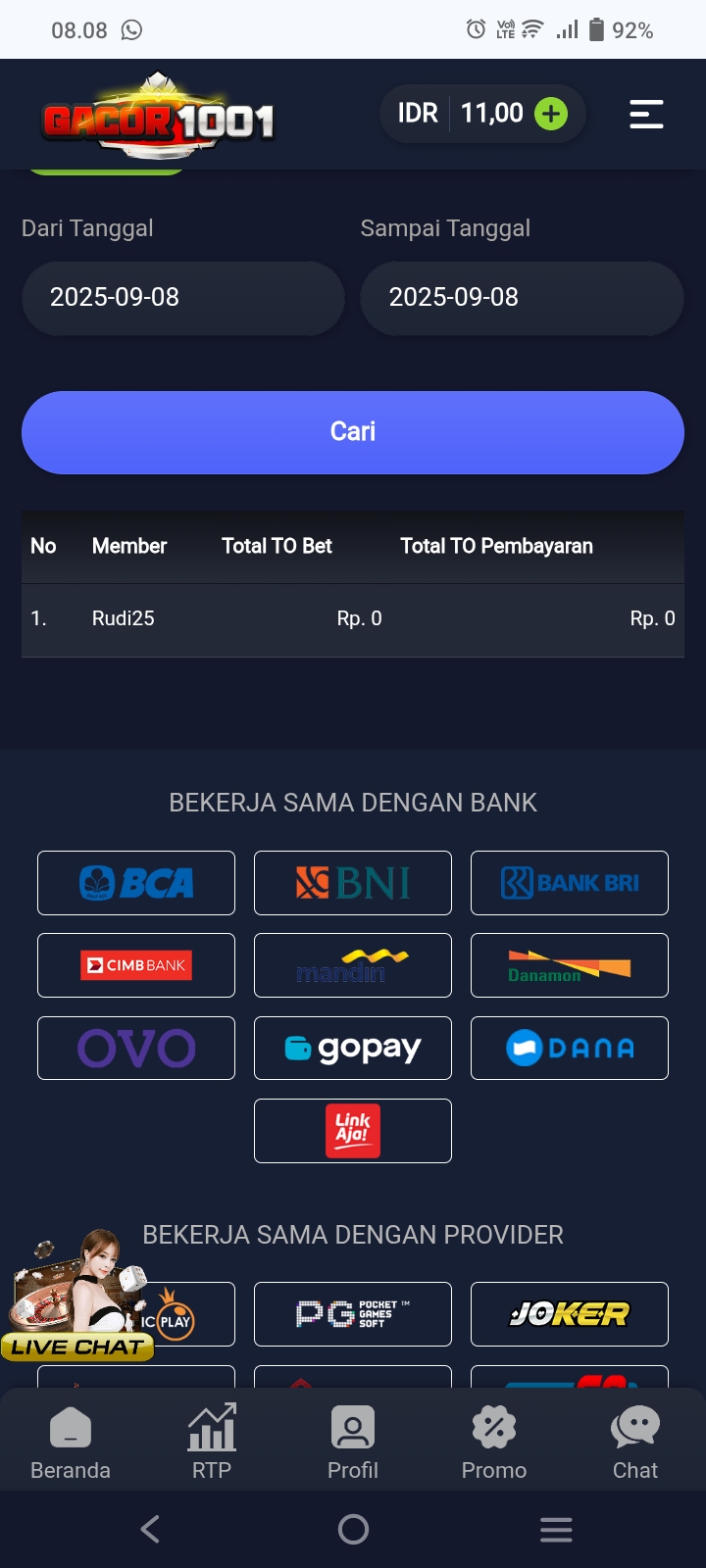Open the Profil tab
The image size is (706, 1568).
(353, 1443)
